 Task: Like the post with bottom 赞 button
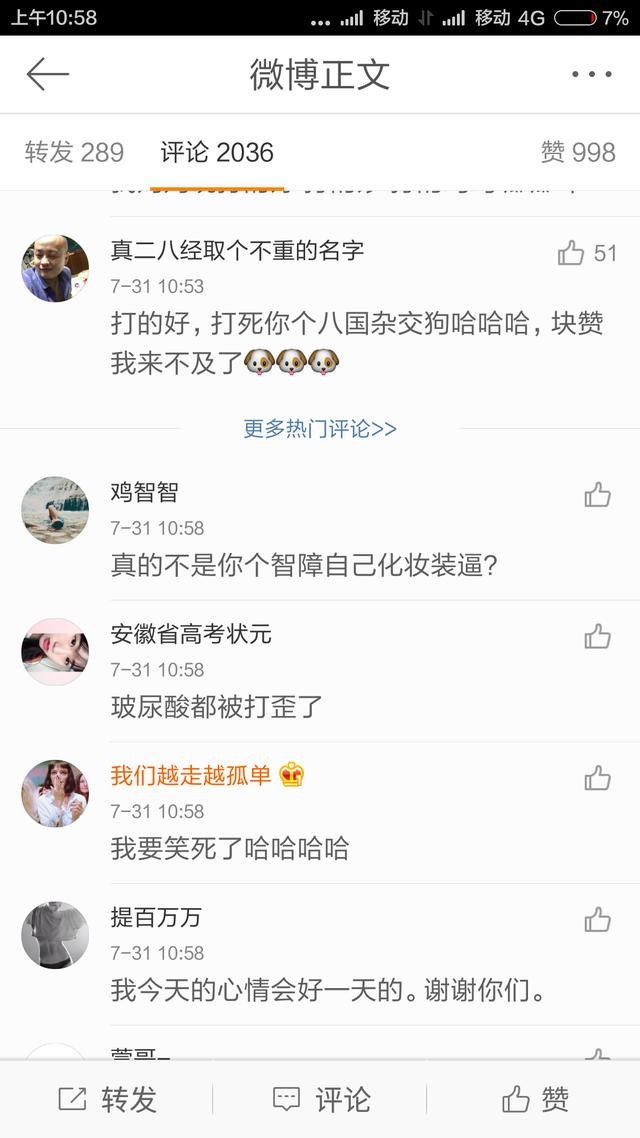(535, 1100)
